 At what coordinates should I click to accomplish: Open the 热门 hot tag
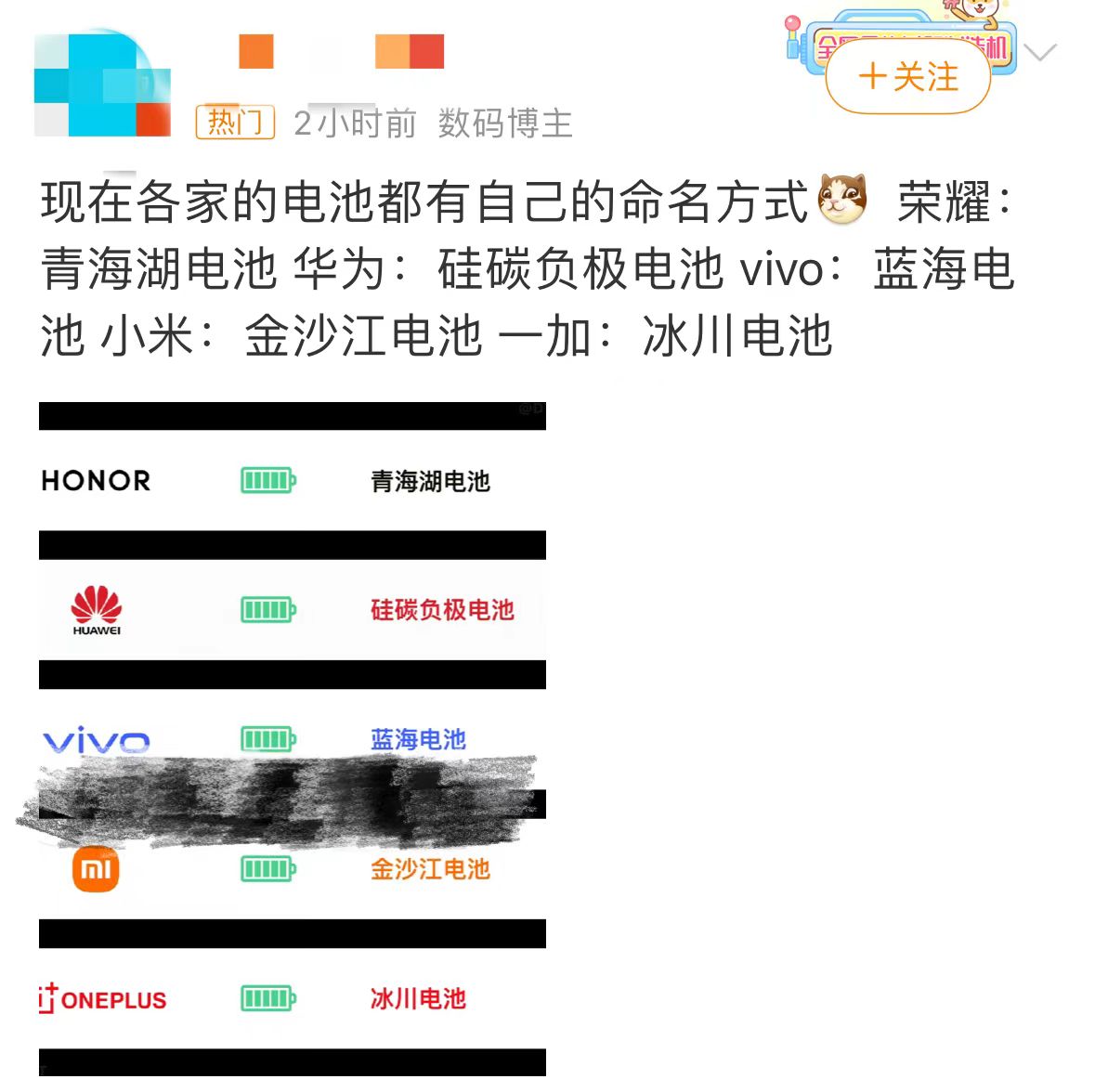point(235,123)
